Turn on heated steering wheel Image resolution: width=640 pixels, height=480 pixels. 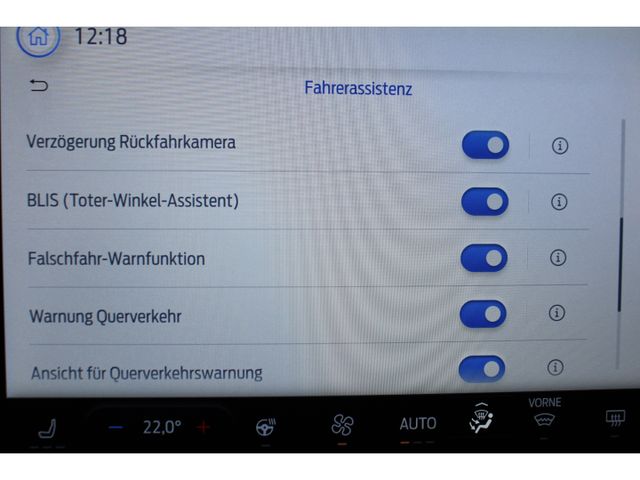coord(266,426)
